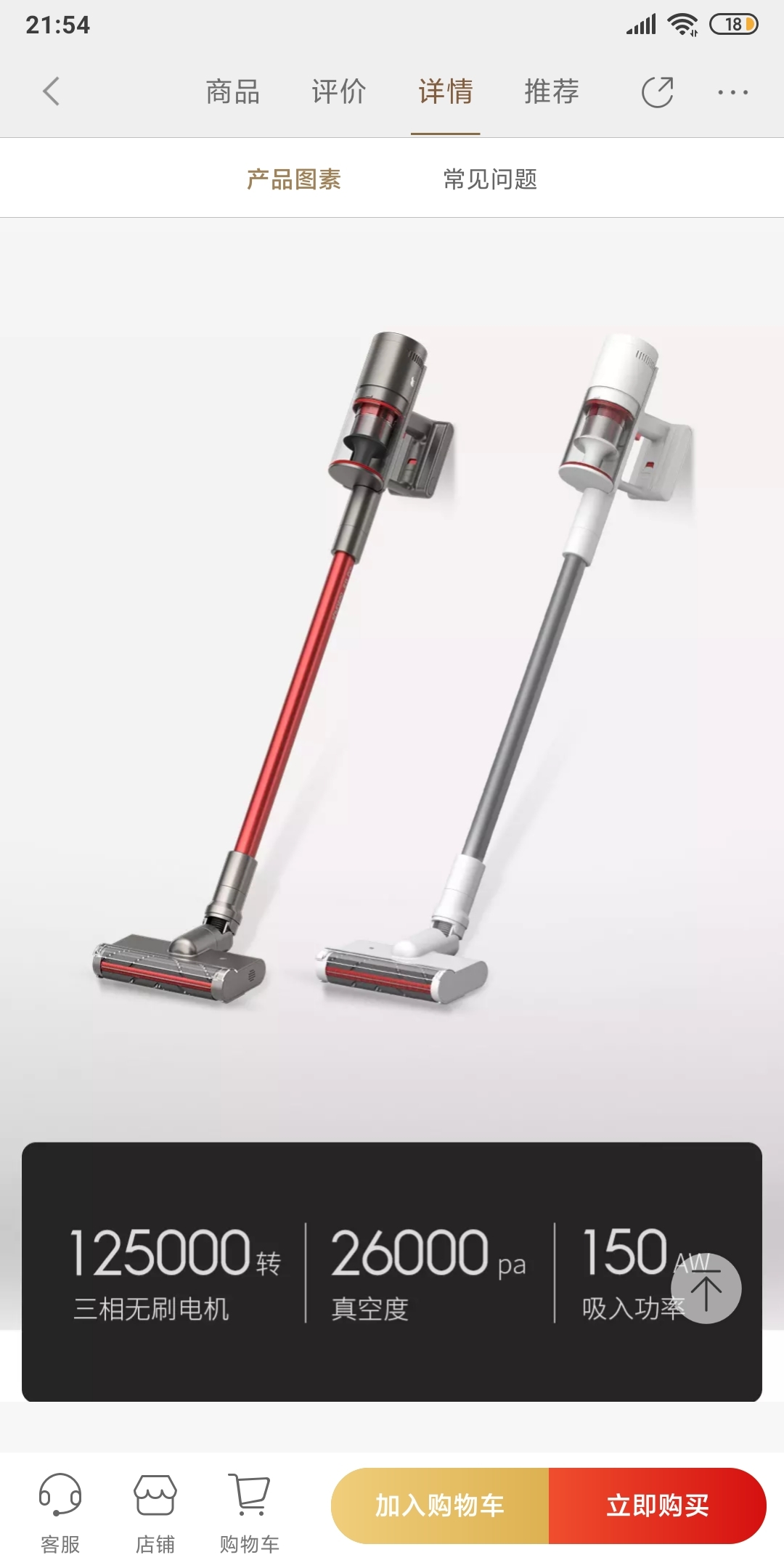Tap the back-to-top arrow button
Image resolution: width=784 pixels, height=1568 pixels.
pos(706,1289)
